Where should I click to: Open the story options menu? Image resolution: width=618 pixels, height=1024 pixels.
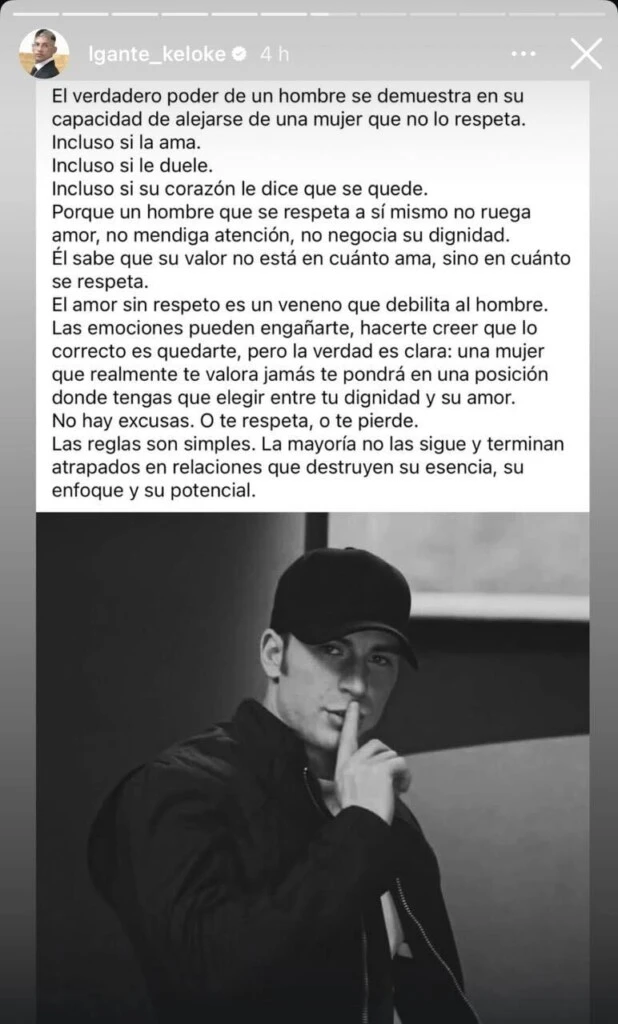point(524,54)
